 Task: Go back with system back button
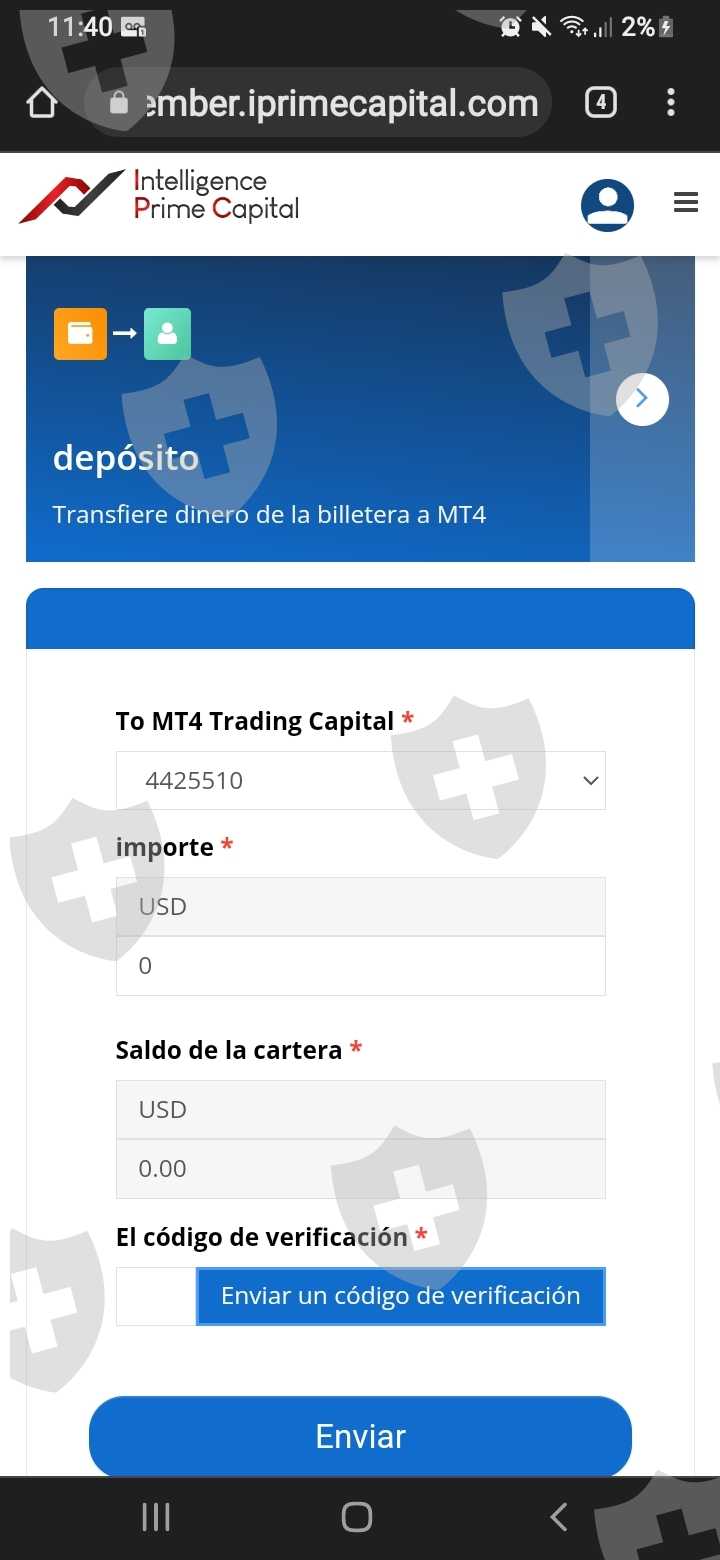tap(559, 1517)
